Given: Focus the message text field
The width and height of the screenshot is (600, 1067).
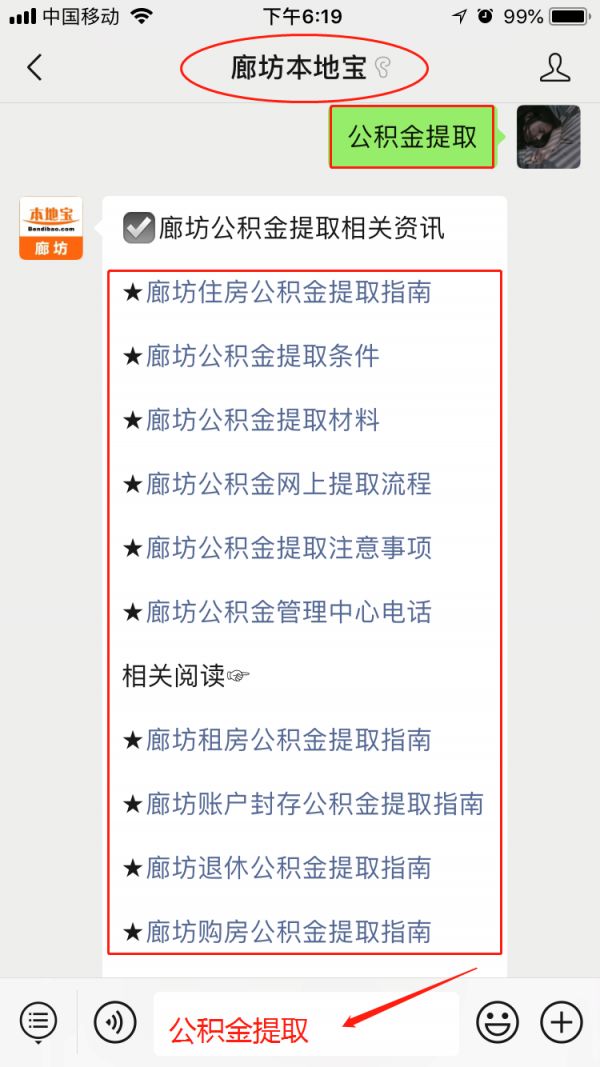Looking at the screenshot, I should [x=305, y=1024].
